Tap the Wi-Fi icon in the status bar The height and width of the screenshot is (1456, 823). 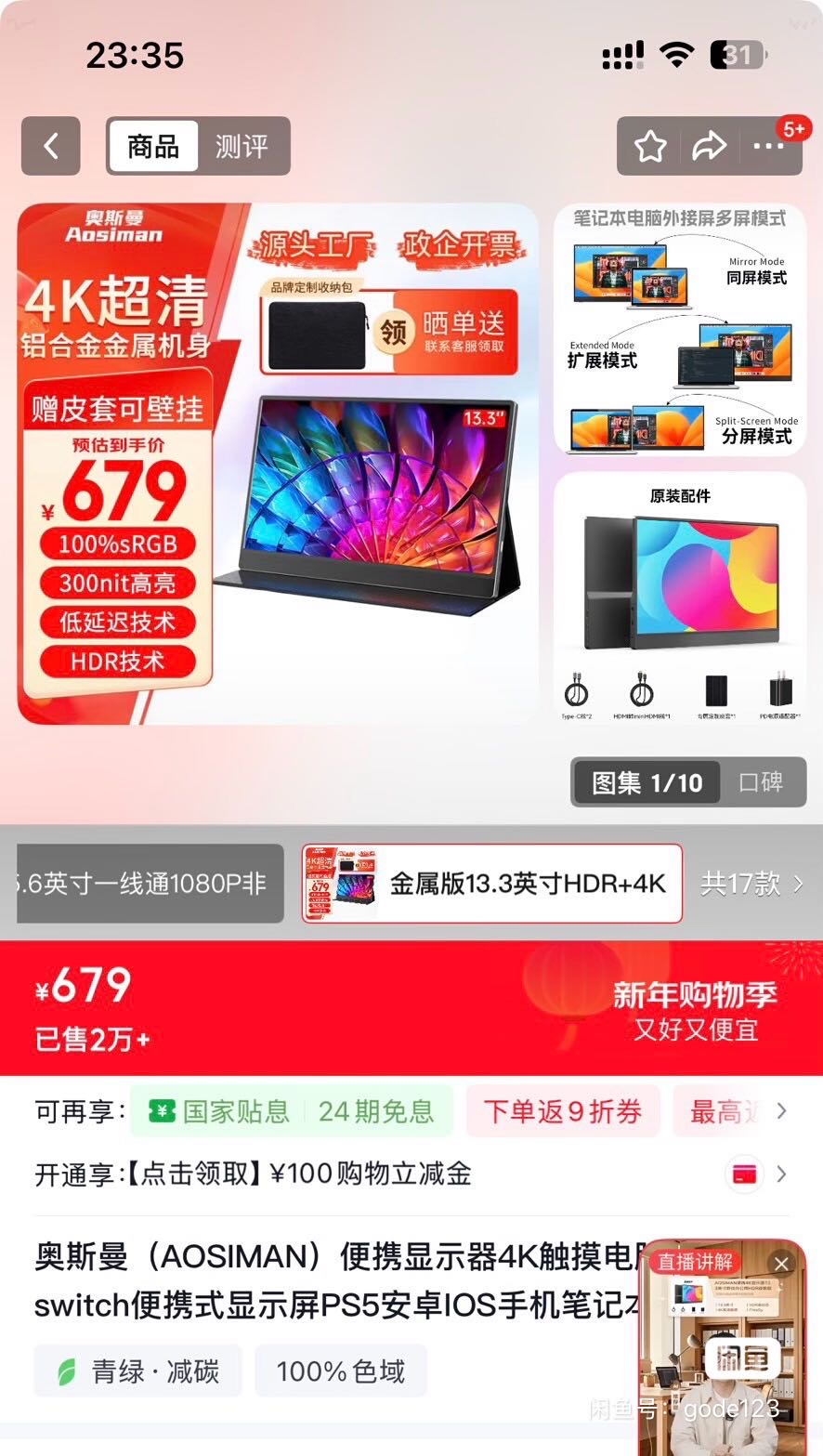coord(676,54)
